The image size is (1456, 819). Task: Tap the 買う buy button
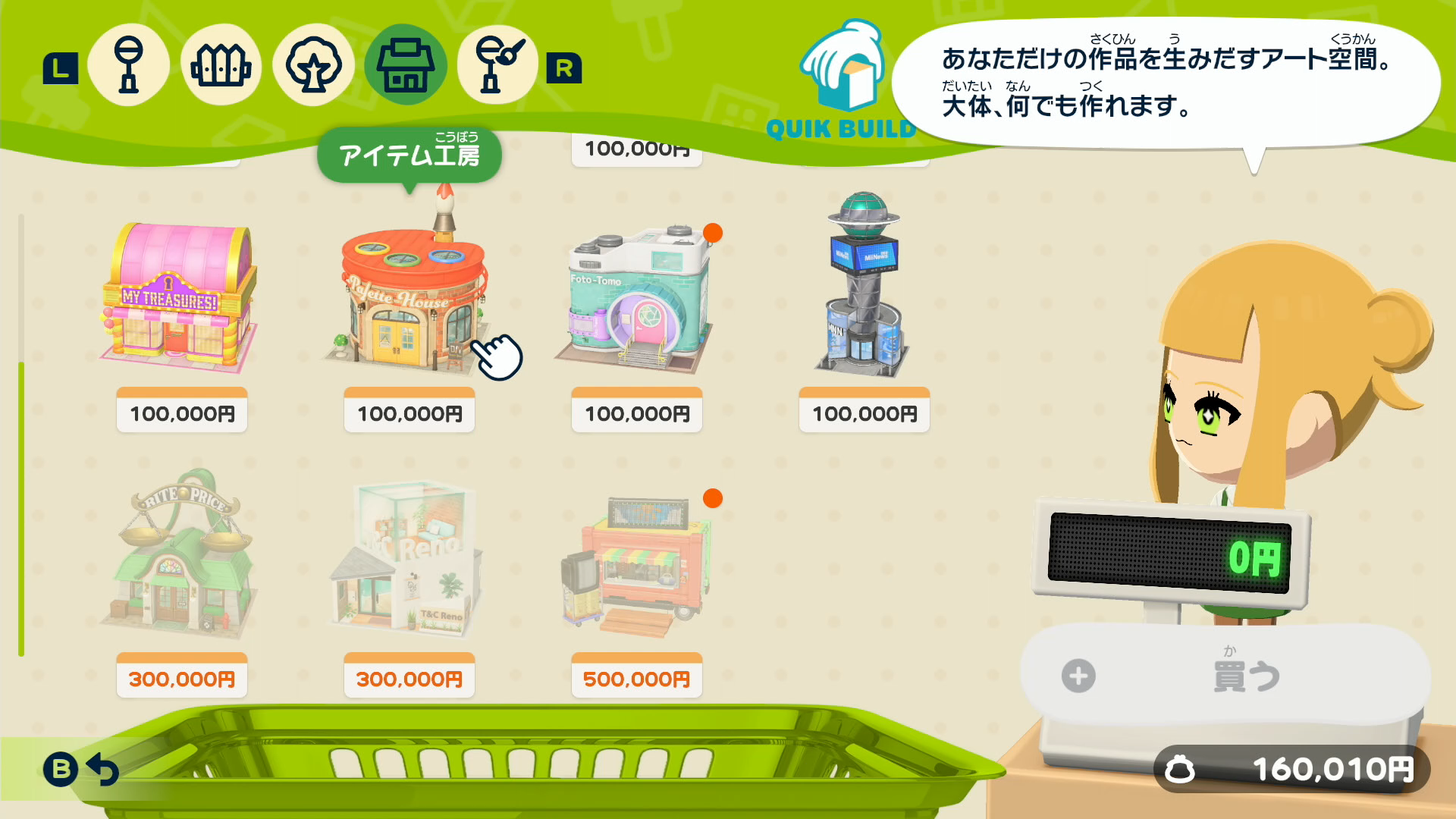point(1225,675)
